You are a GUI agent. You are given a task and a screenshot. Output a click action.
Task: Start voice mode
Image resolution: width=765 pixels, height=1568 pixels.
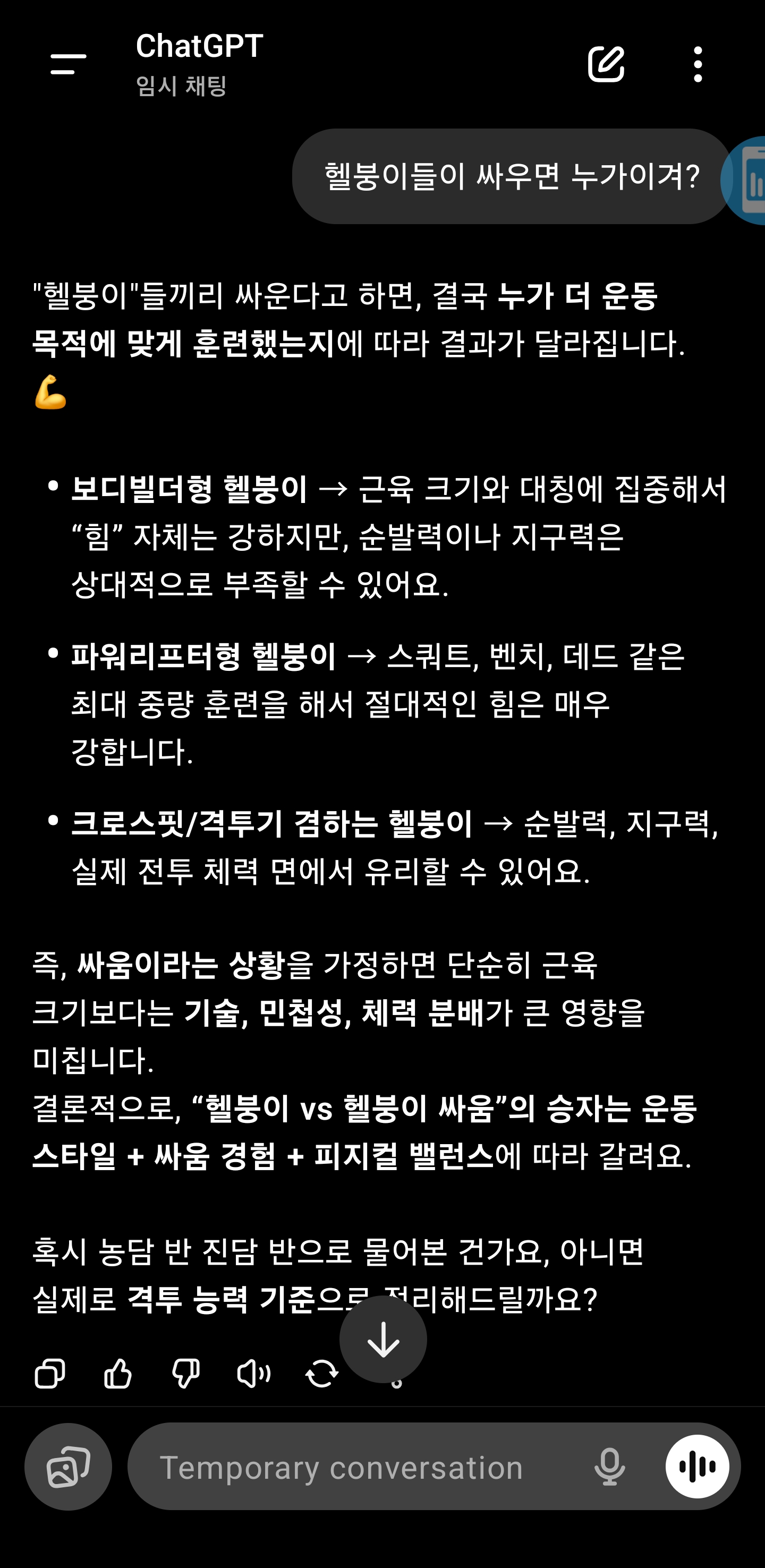(698, 1467)
